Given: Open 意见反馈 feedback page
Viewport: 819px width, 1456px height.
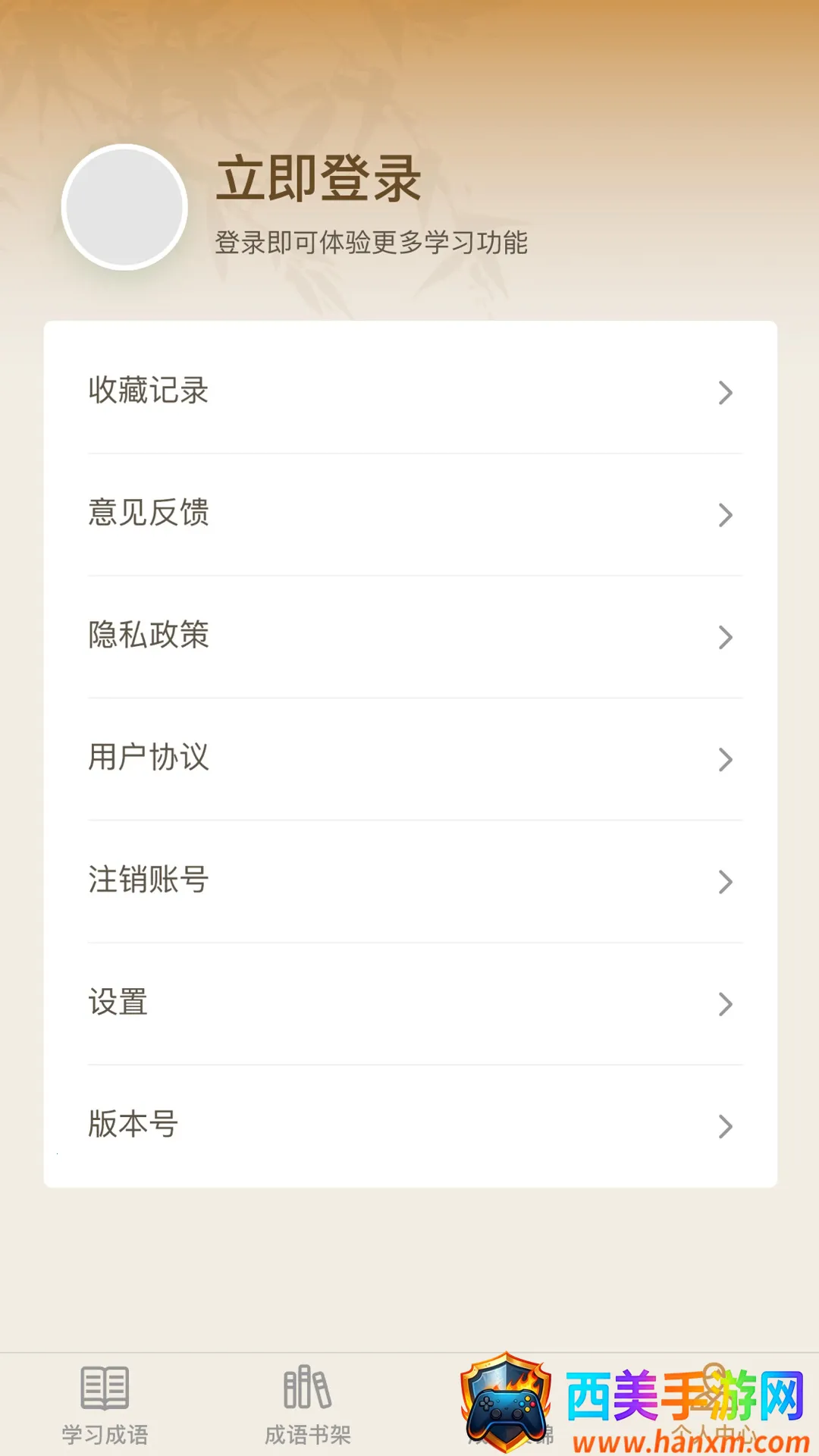Looking at the screenshot, I should [x=409, y=513].
